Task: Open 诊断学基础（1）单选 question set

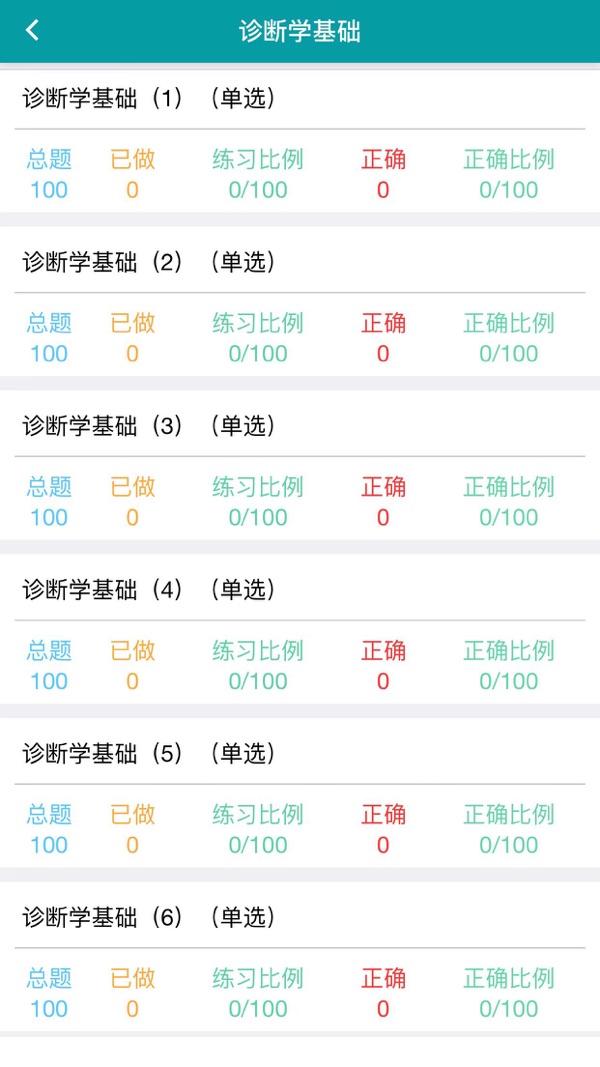Action: 148,99
